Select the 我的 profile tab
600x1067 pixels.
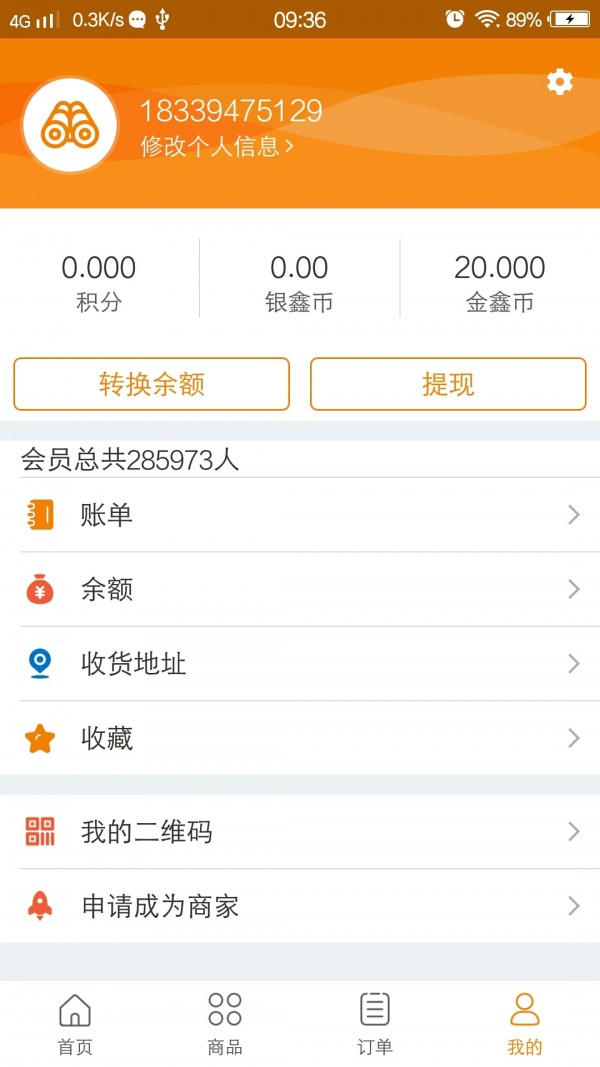point(525,1023)
